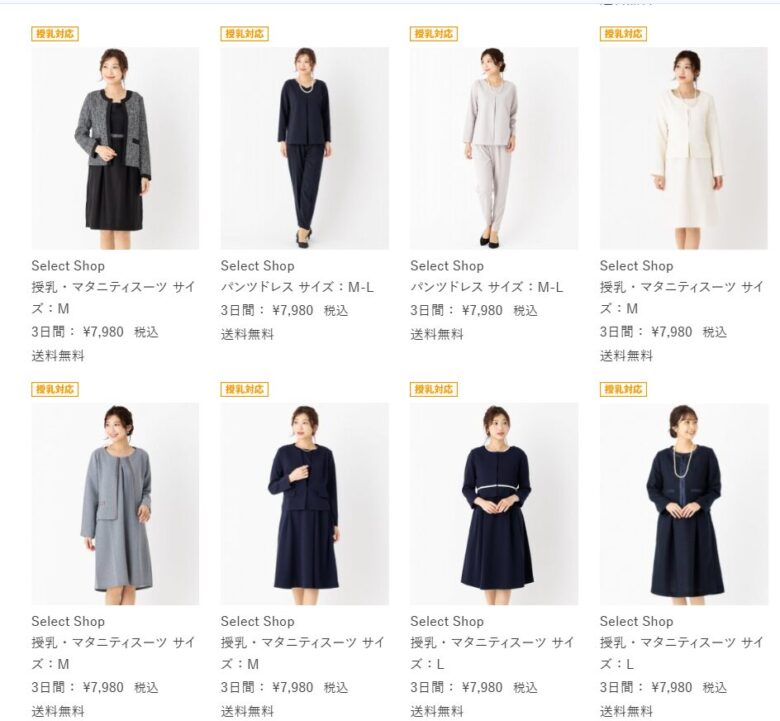This screenshot has height=721, width=780.
Task: Open the ivory white maternity suit
Action: [x=683, y=148]
